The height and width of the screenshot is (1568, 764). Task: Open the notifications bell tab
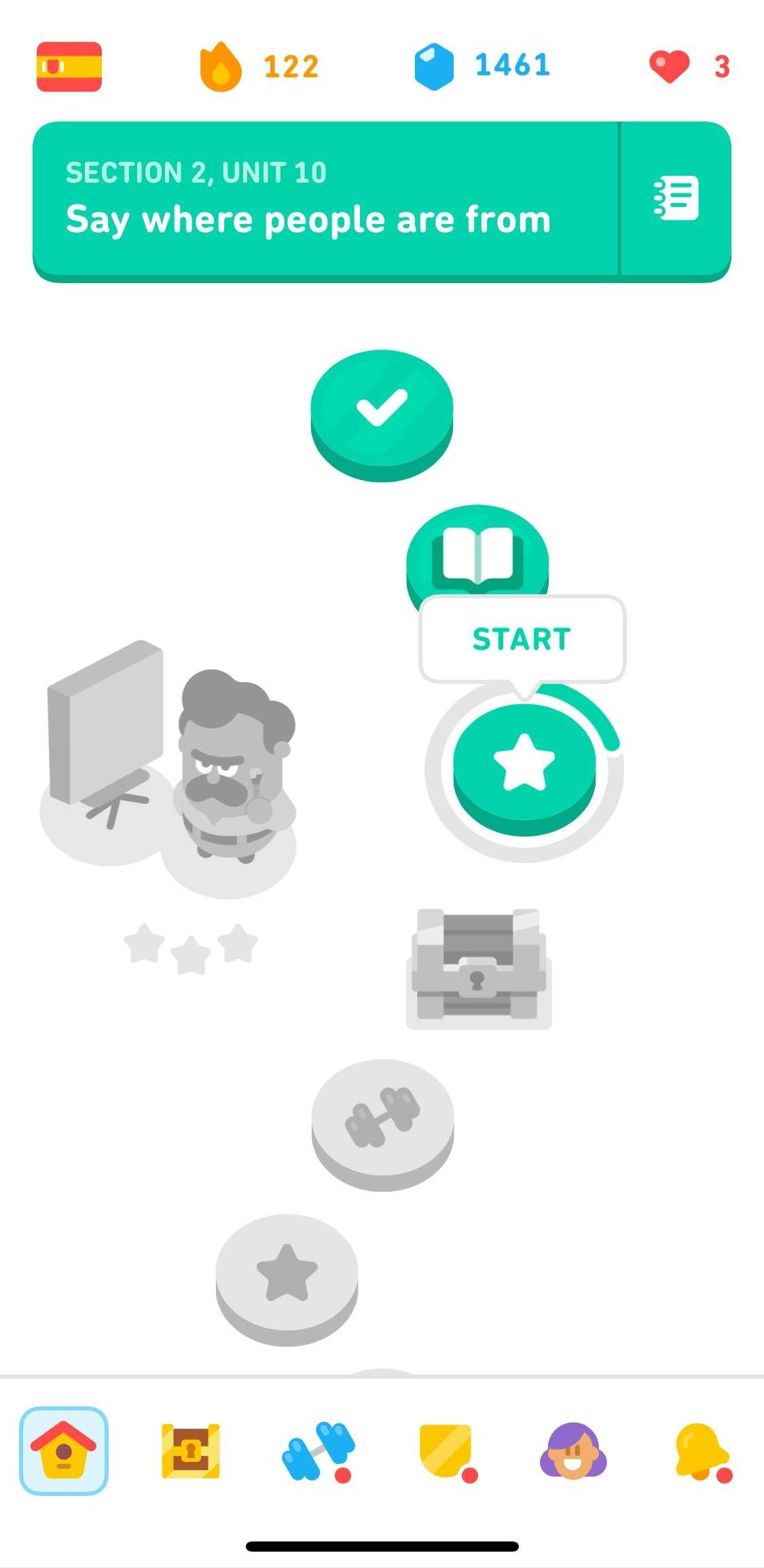pyautogui.click(x=701, y=1451)
